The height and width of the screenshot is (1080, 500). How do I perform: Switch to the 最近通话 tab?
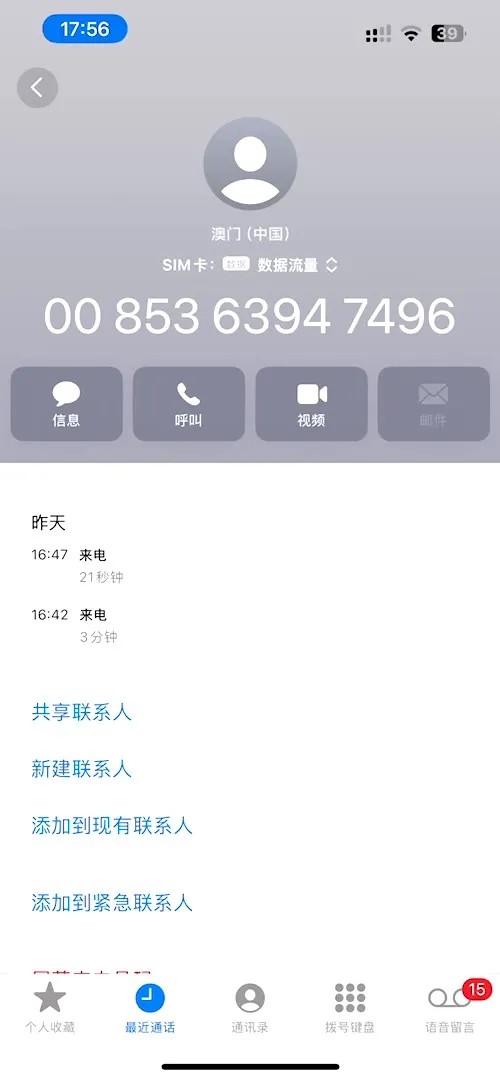[150, 1008]
